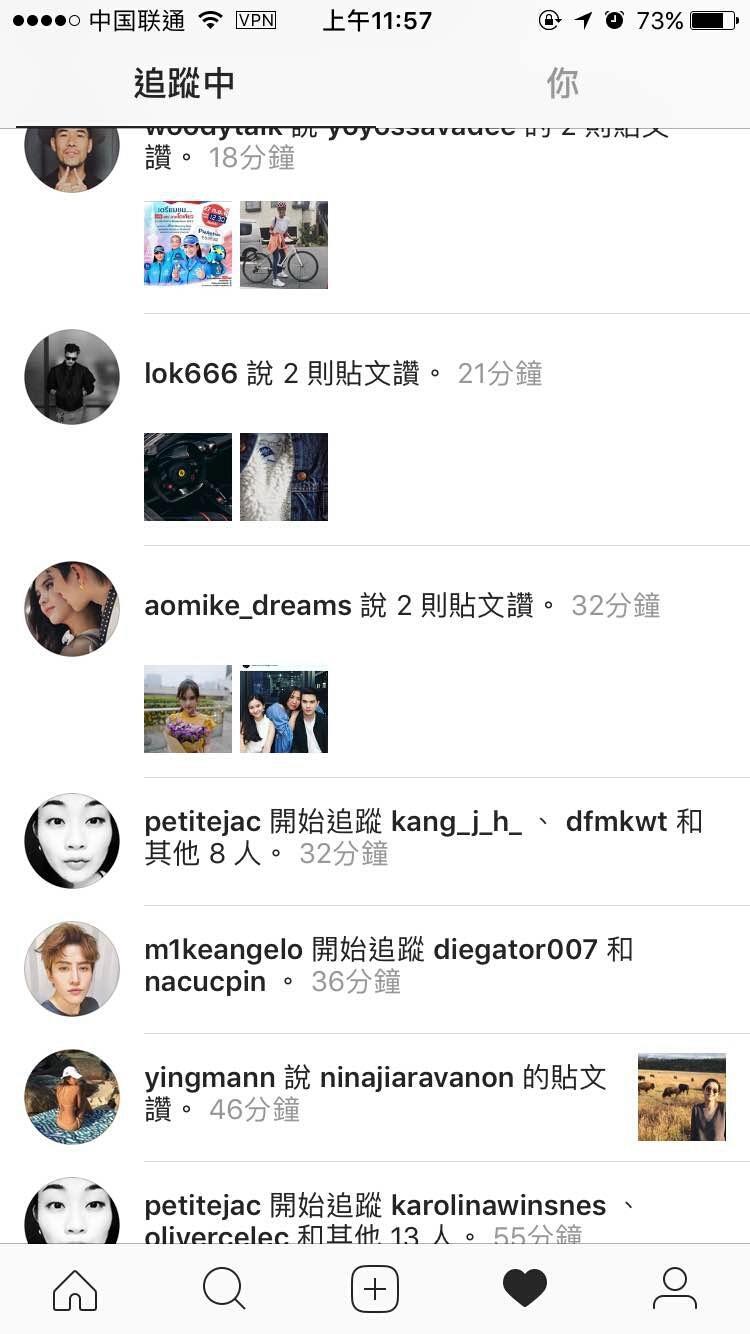View the denim jacket post liked by lok666

pyautogui.click(x=284, y=477)
